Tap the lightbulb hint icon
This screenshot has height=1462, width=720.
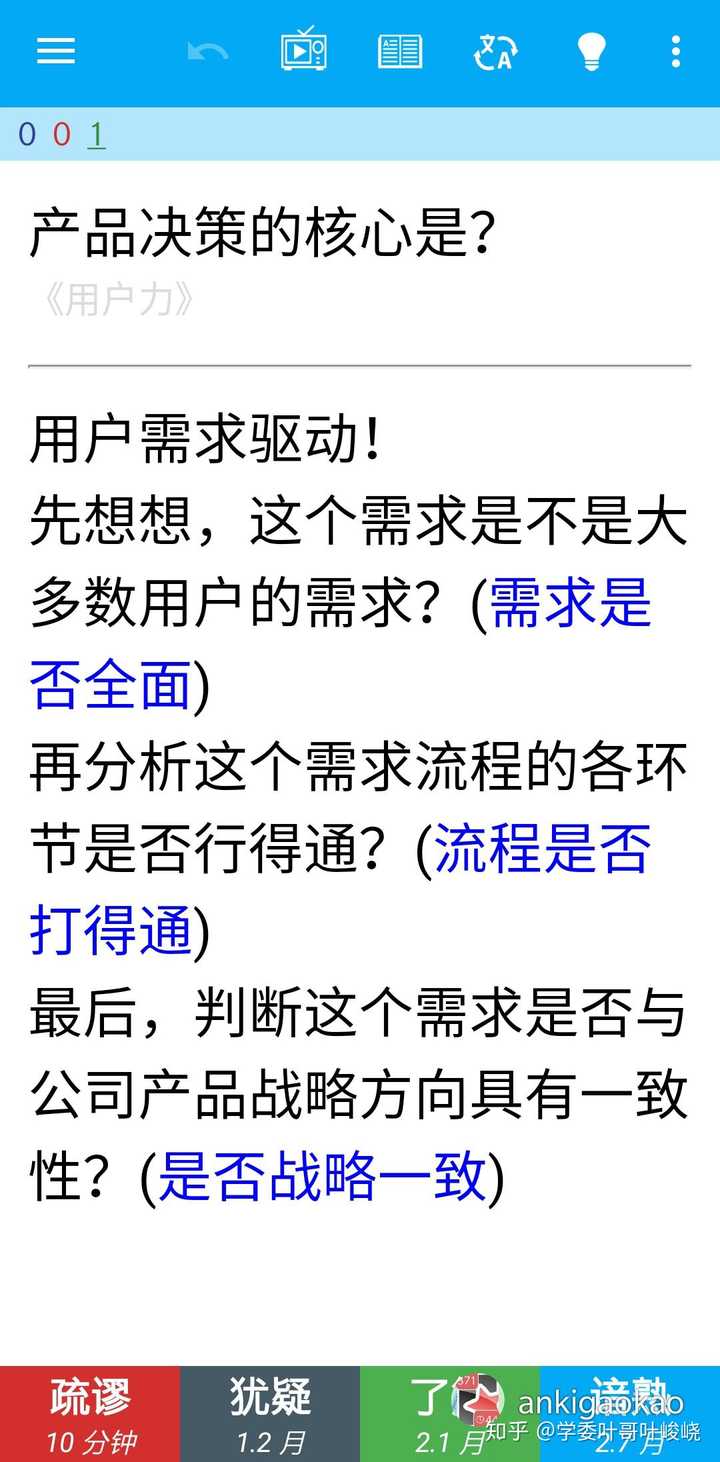592,51
